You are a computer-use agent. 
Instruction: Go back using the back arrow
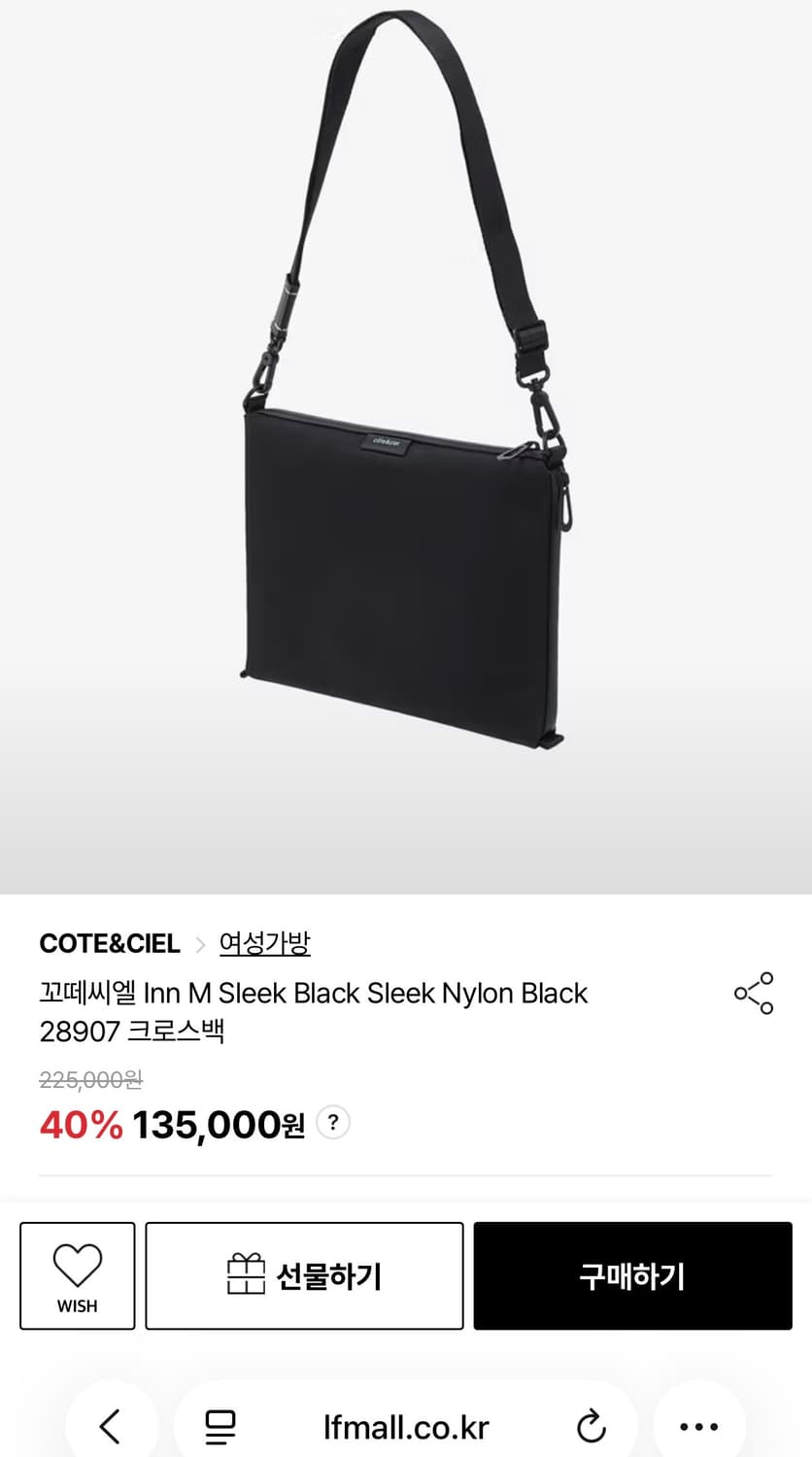pos(112,1426)
